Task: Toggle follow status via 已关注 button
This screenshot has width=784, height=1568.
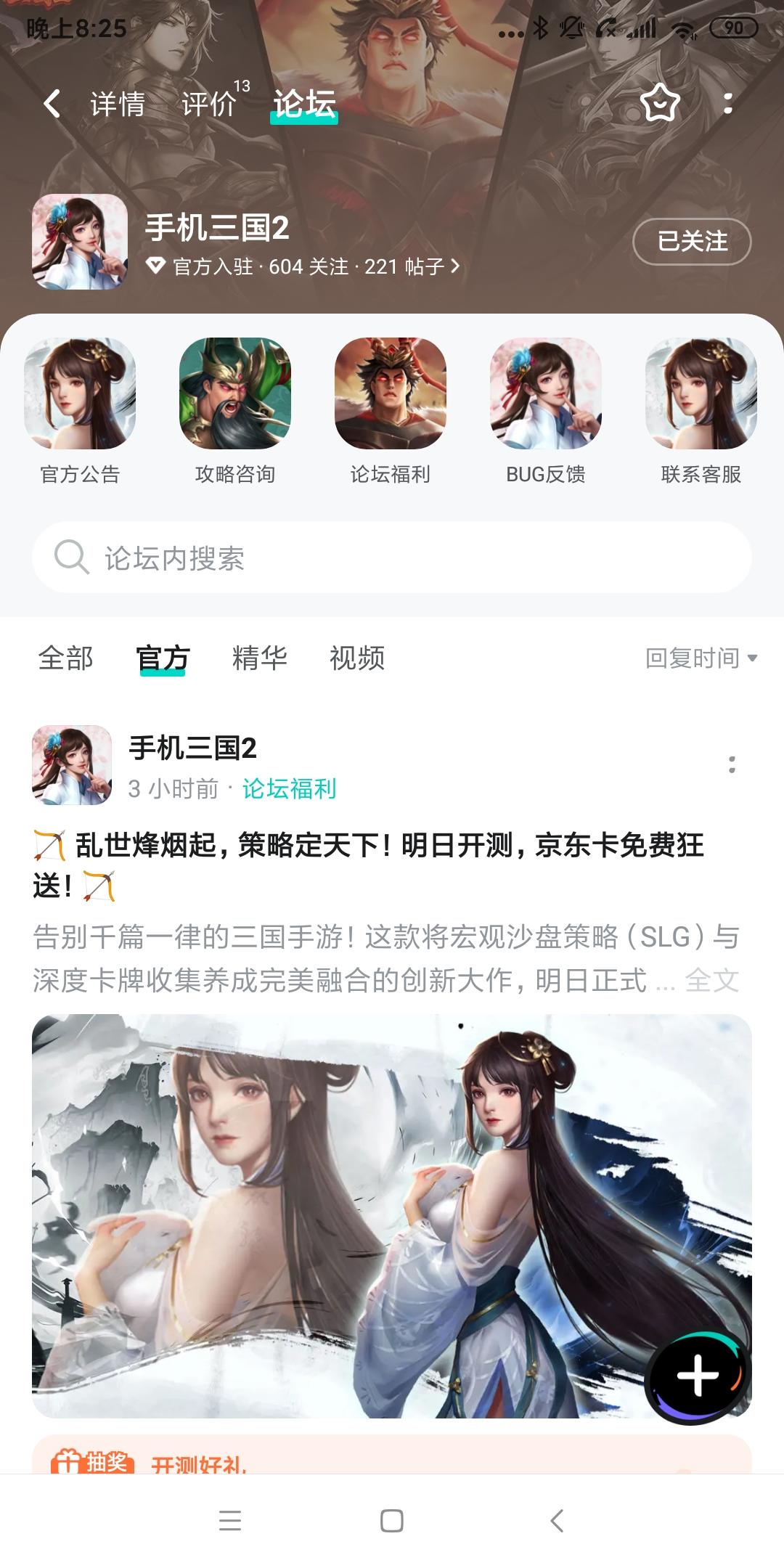Action: tap(690, 242)
